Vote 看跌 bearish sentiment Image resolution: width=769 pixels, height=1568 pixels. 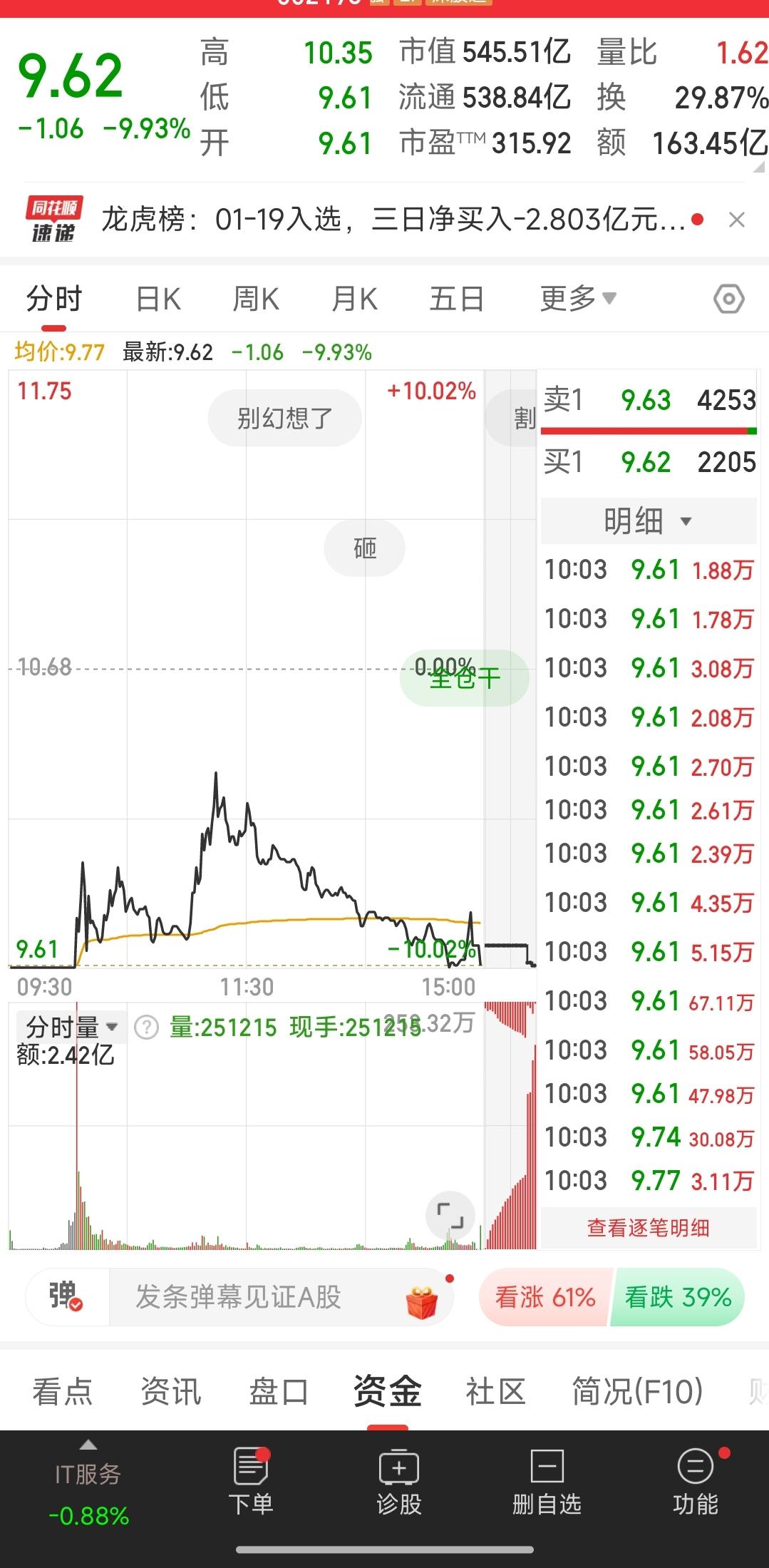point(677,1298)
